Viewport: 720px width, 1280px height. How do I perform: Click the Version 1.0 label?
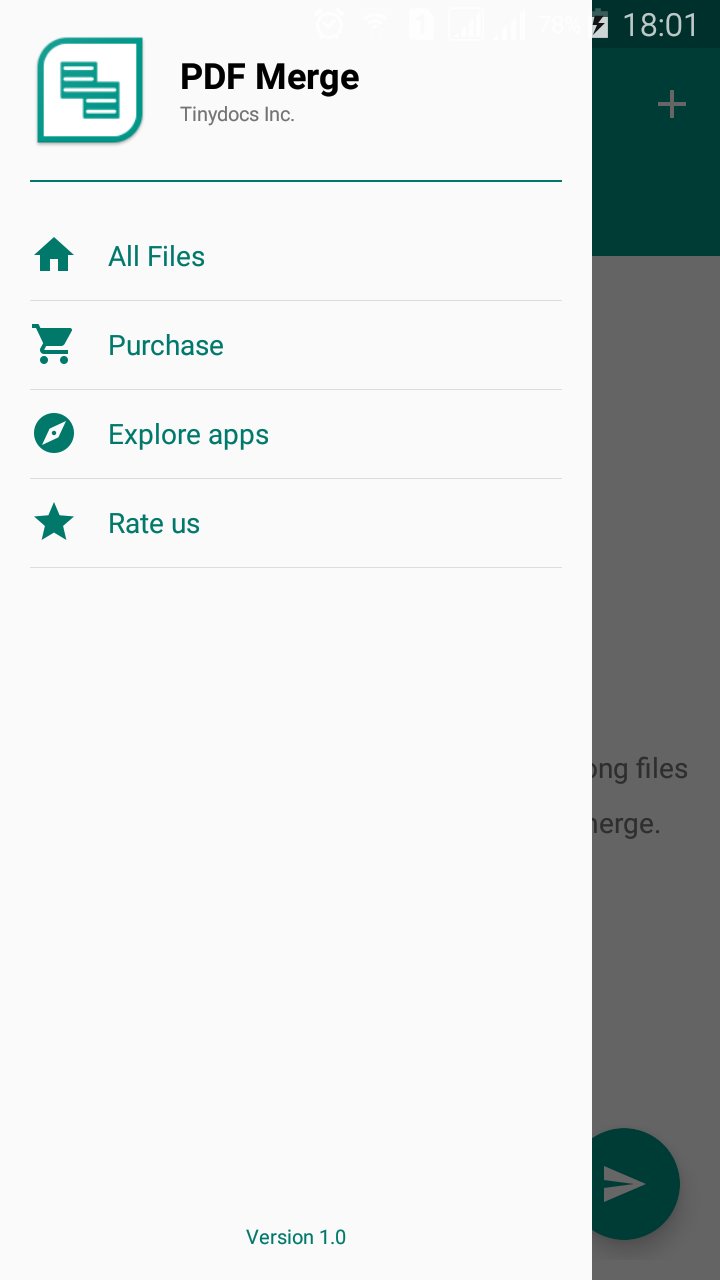coord(296,1237)
